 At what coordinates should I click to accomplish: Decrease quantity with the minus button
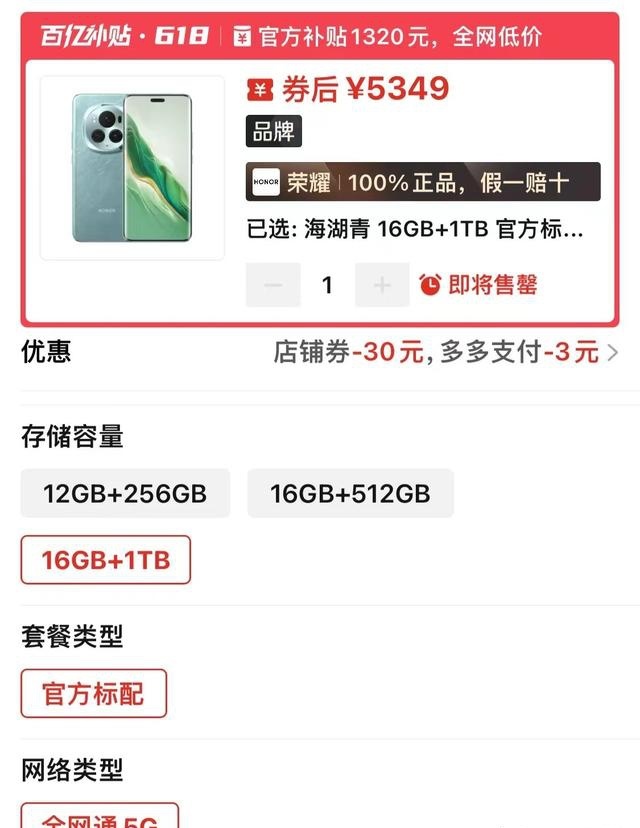click(x=272, y=285)
